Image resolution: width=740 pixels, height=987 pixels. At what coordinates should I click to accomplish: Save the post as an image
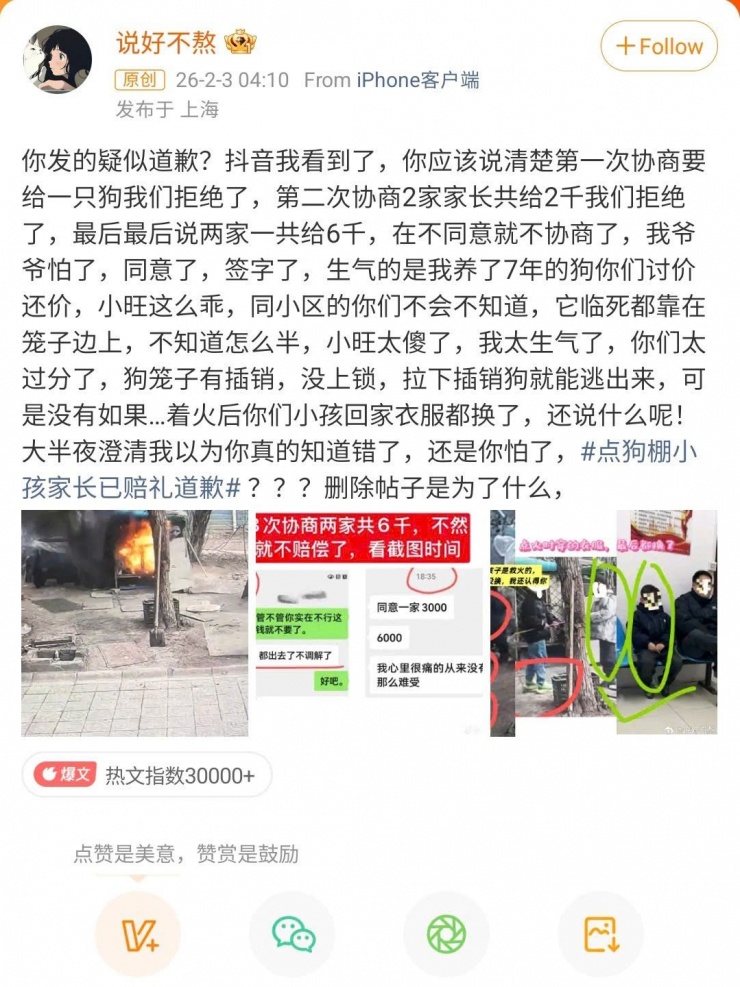[601, 934]
